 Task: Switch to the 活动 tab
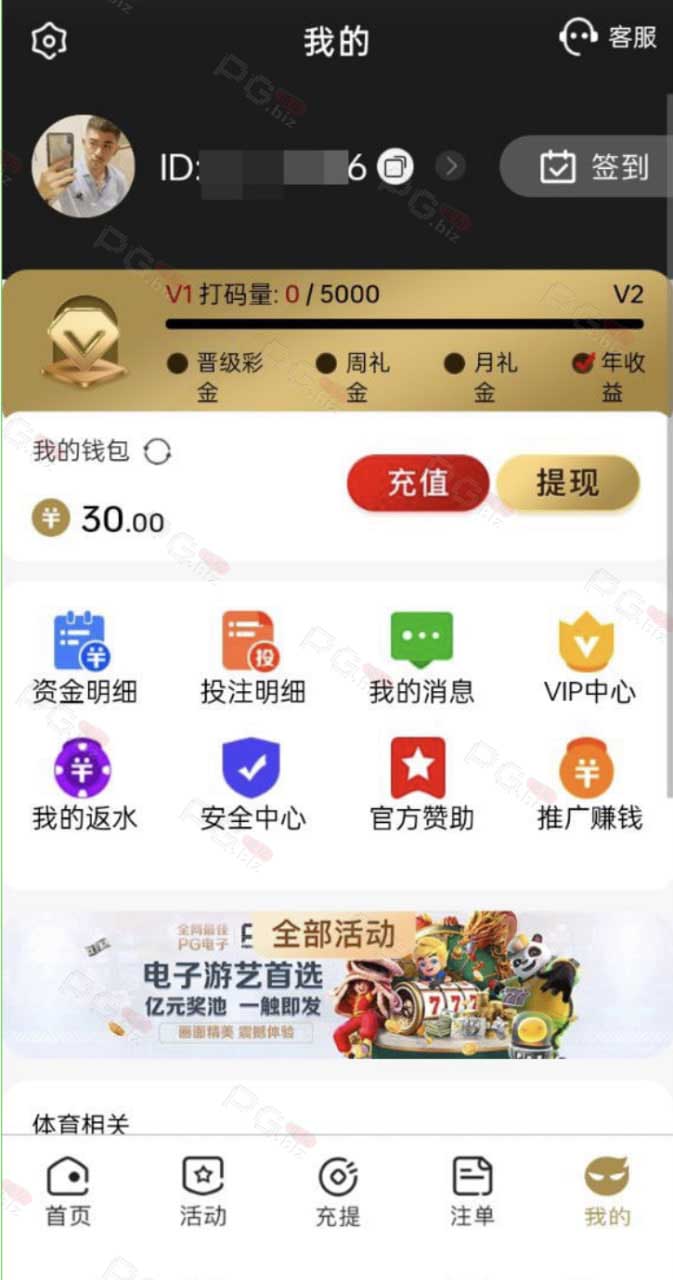[x=203, y=1192]
